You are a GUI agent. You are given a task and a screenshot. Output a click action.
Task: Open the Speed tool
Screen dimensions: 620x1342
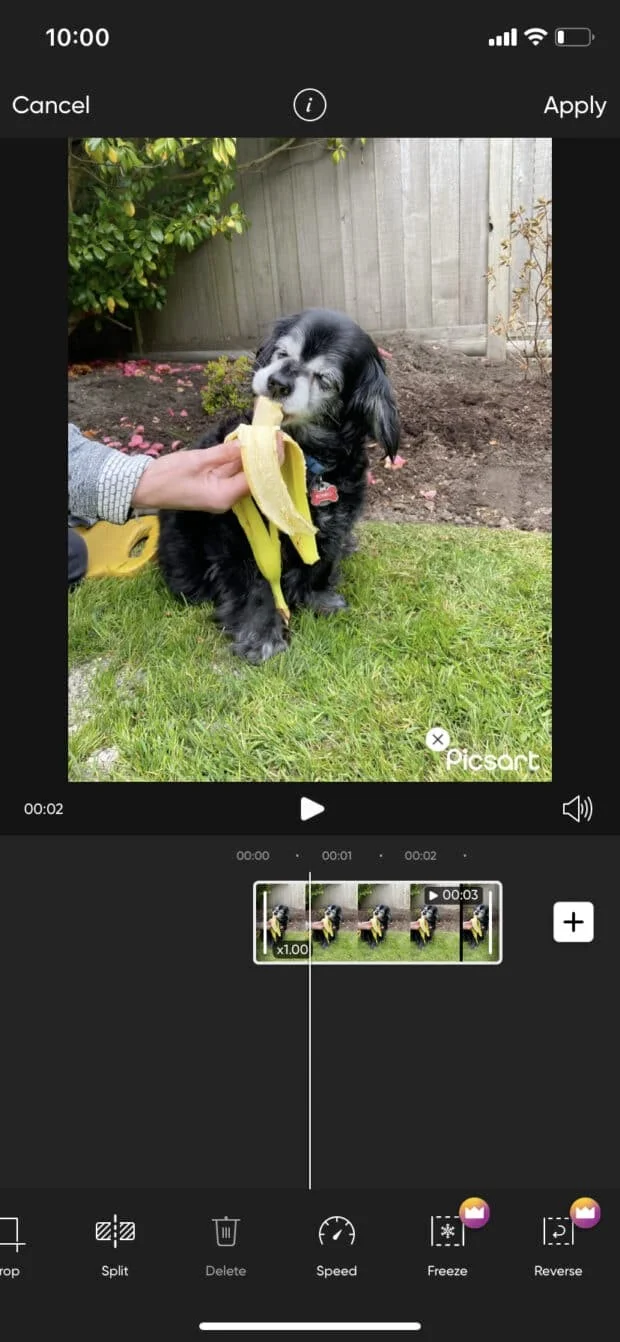[x=336, y=1243]
